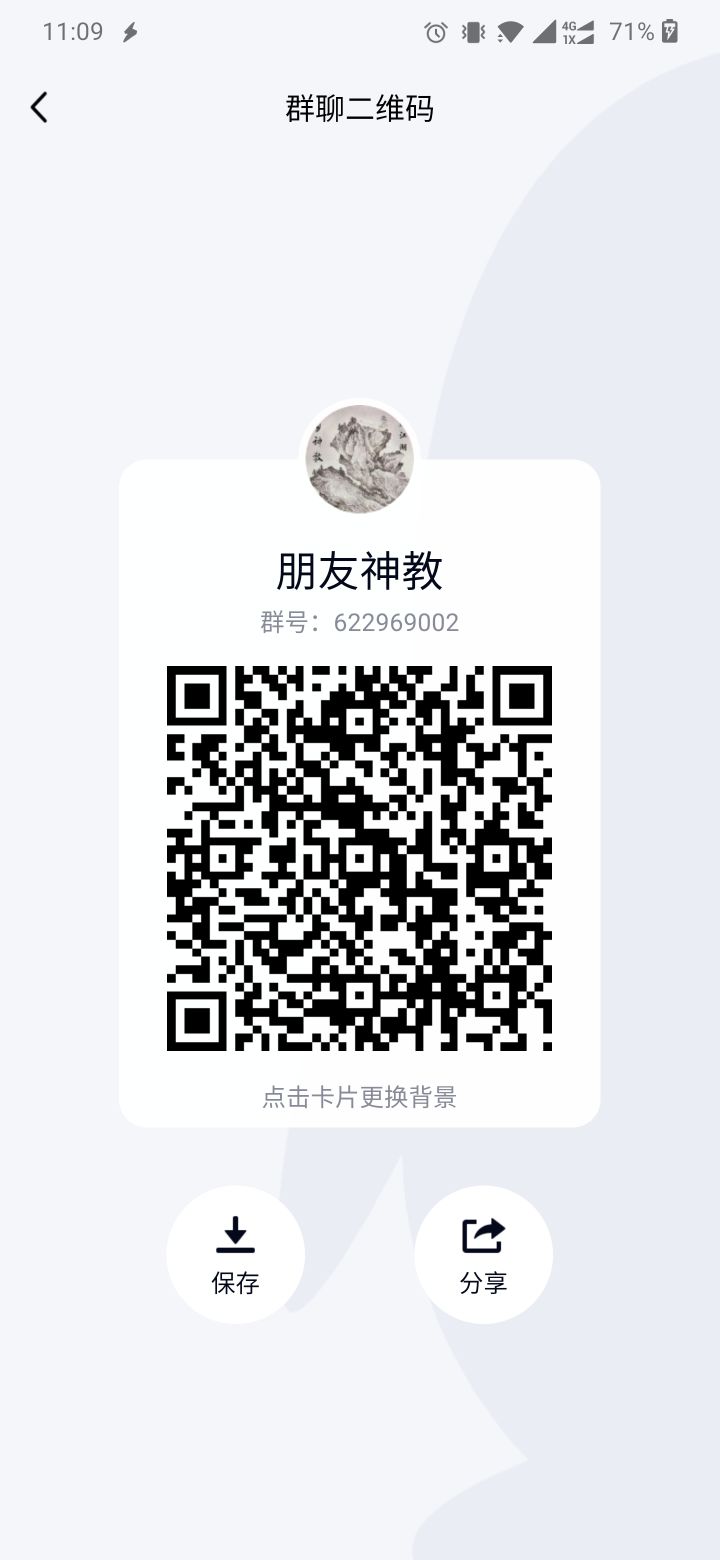720x1560 pixels.
Task: Tap the 分享 share icon
Action: (x=483, y=1233)
